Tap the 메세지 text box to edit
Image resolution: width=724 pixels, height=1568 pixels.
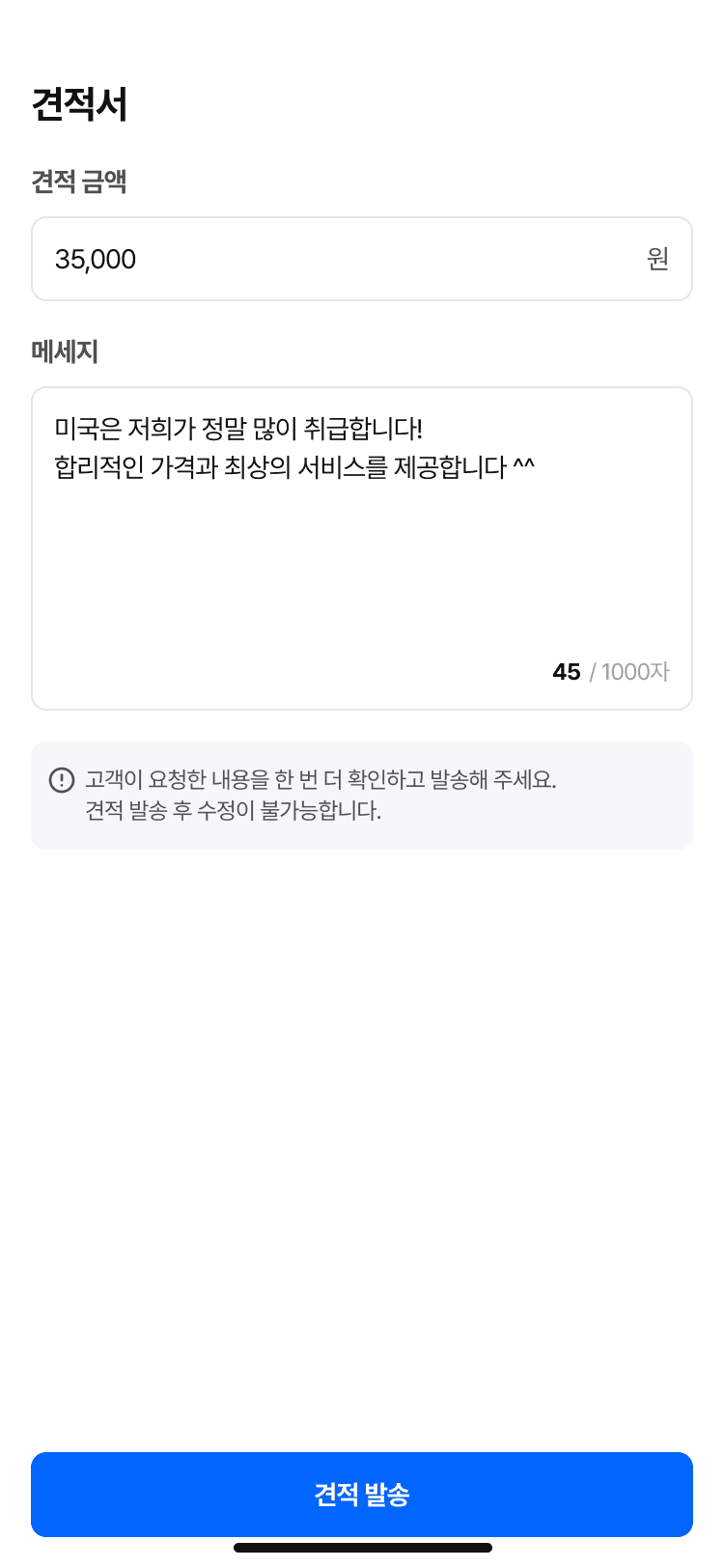362,548
